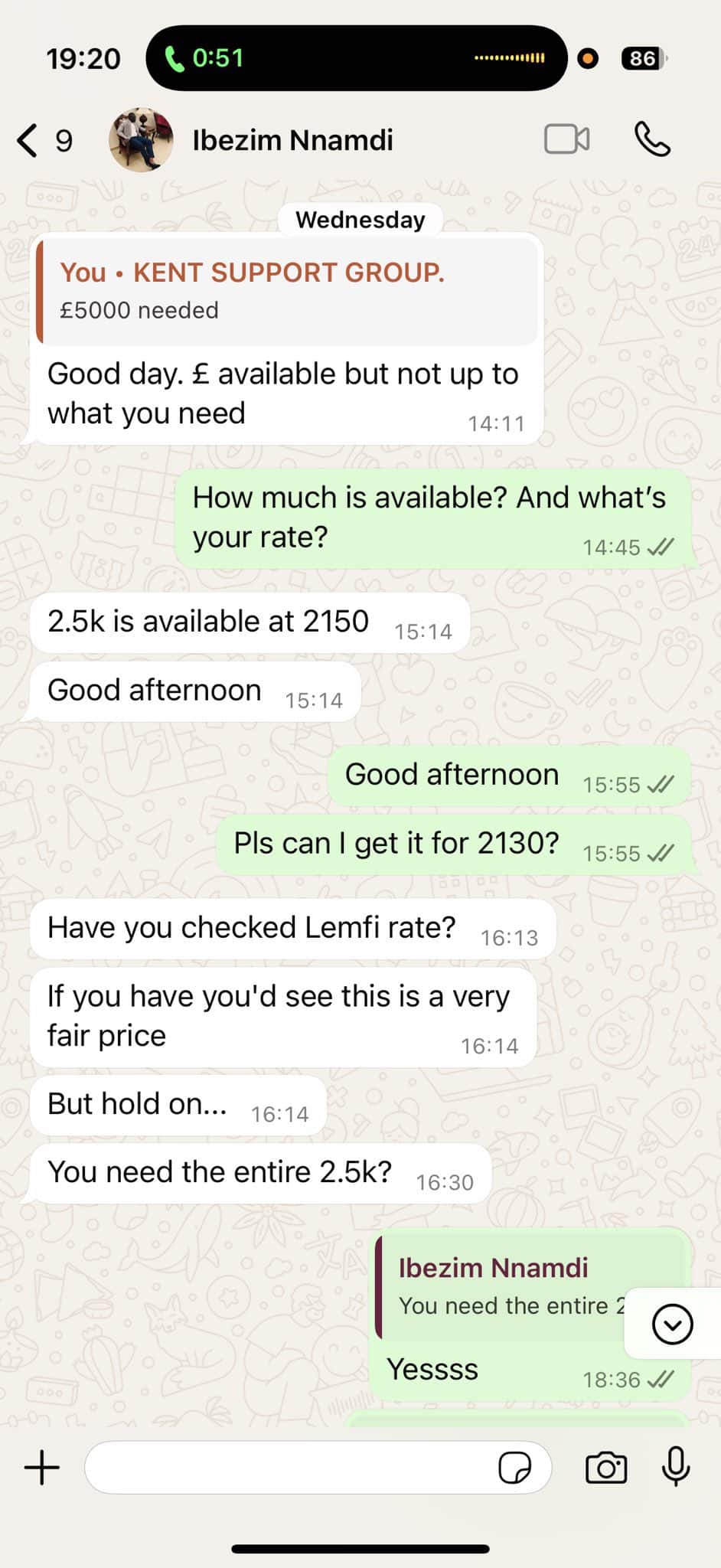Start a video call with Ibezim Nnamdi
This screenshot has width=721, height=1568.
pyautogui.click(x=566, y=140)
